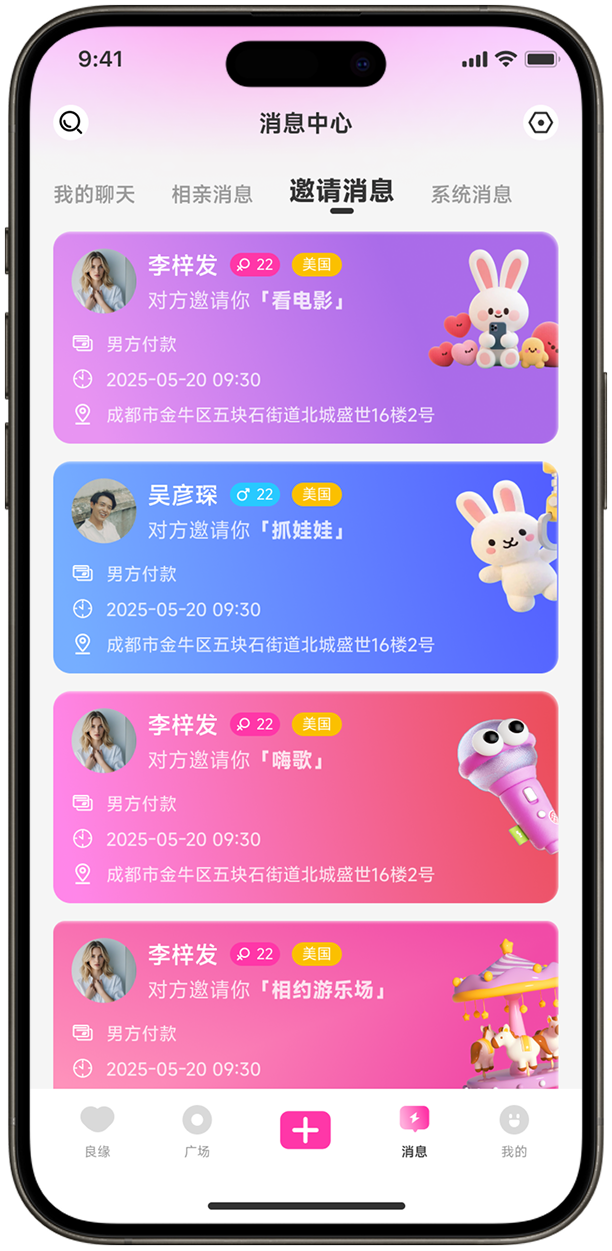The height and width of the screenshot is (1251, 612).
Task: Select the 消息 bottom tab
Action: 414,1130
